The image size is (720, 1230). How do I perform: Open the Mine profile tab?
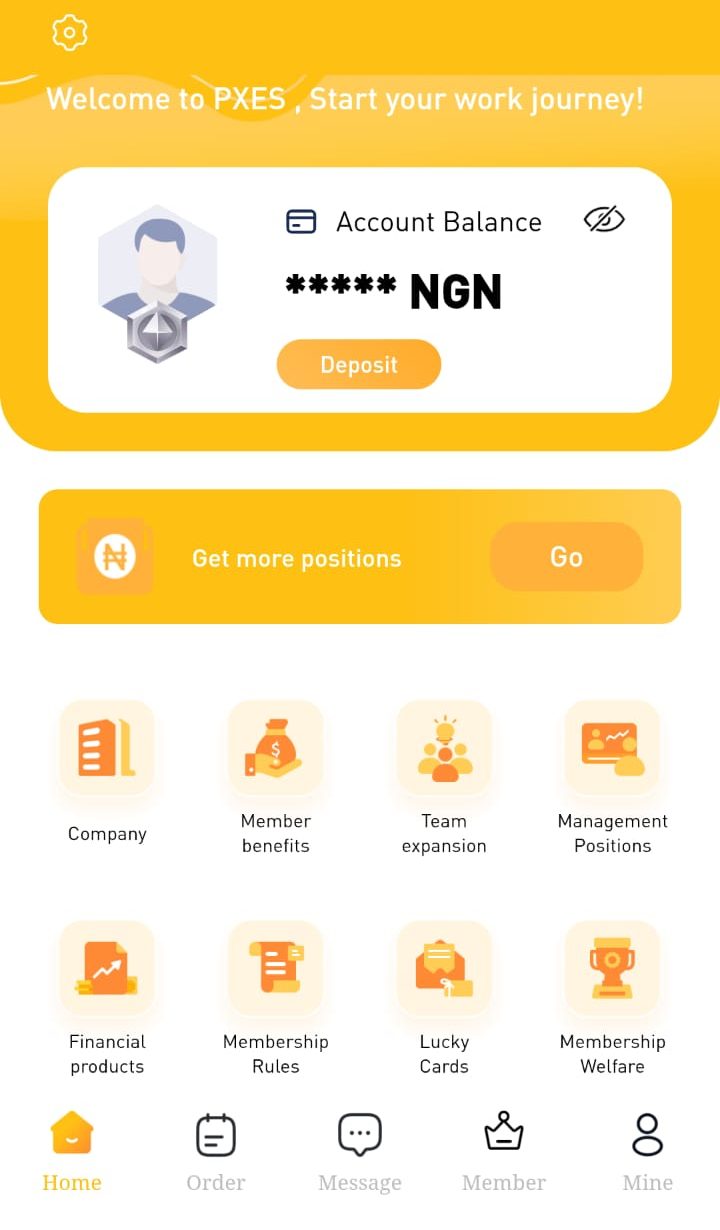point(647,1150)
